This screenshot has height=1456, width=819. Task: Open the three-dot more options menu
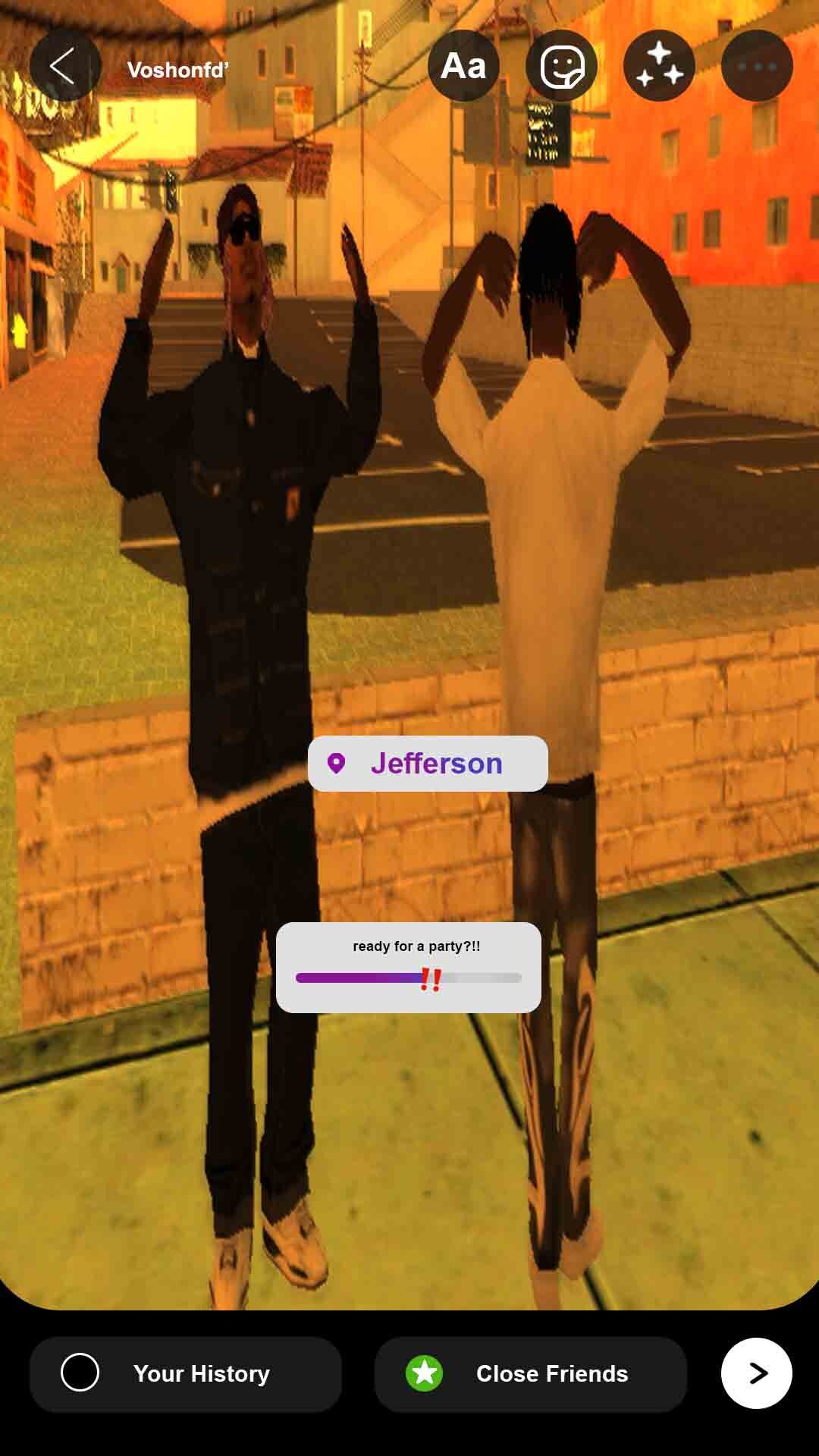point(757,66)
